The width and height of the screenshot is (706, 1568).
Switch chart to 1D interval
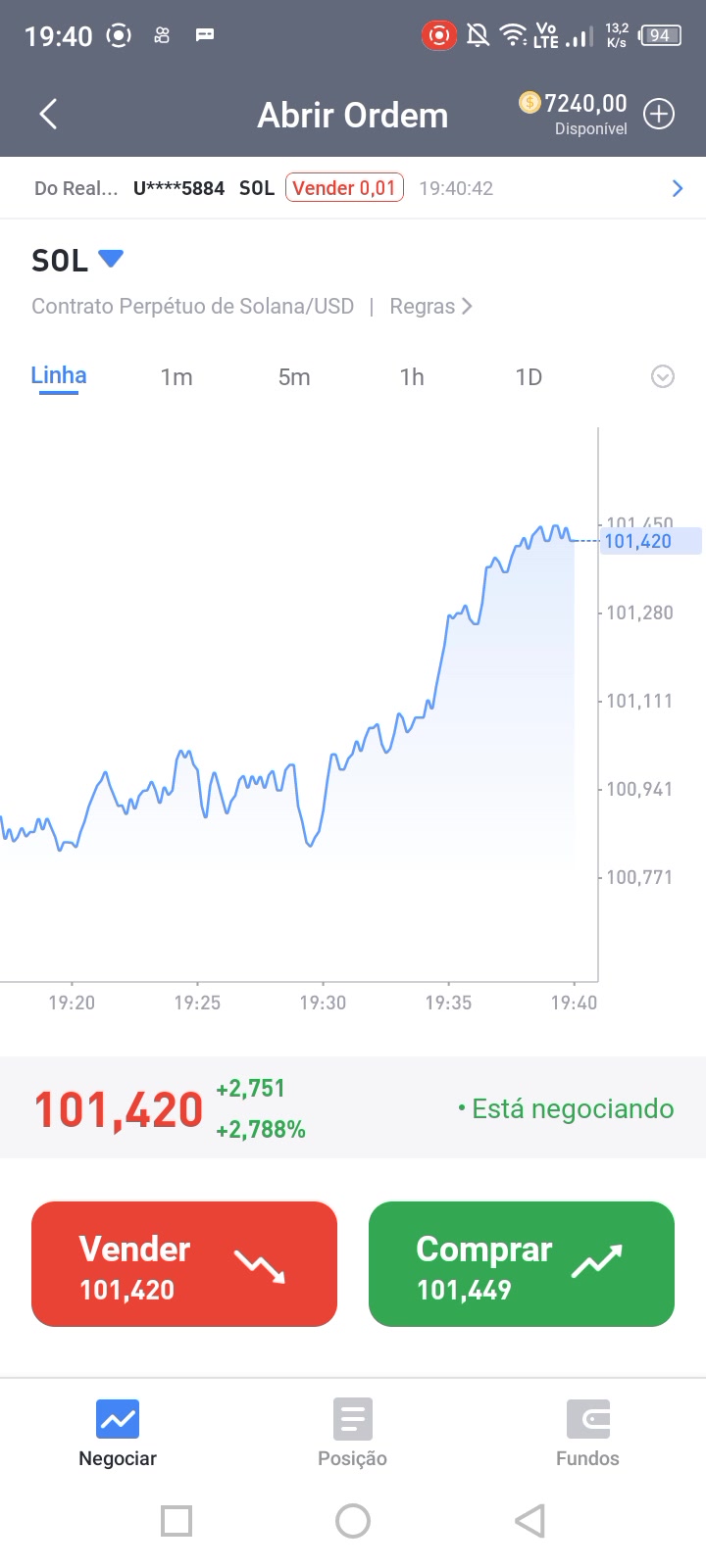(x=529, y=377)
